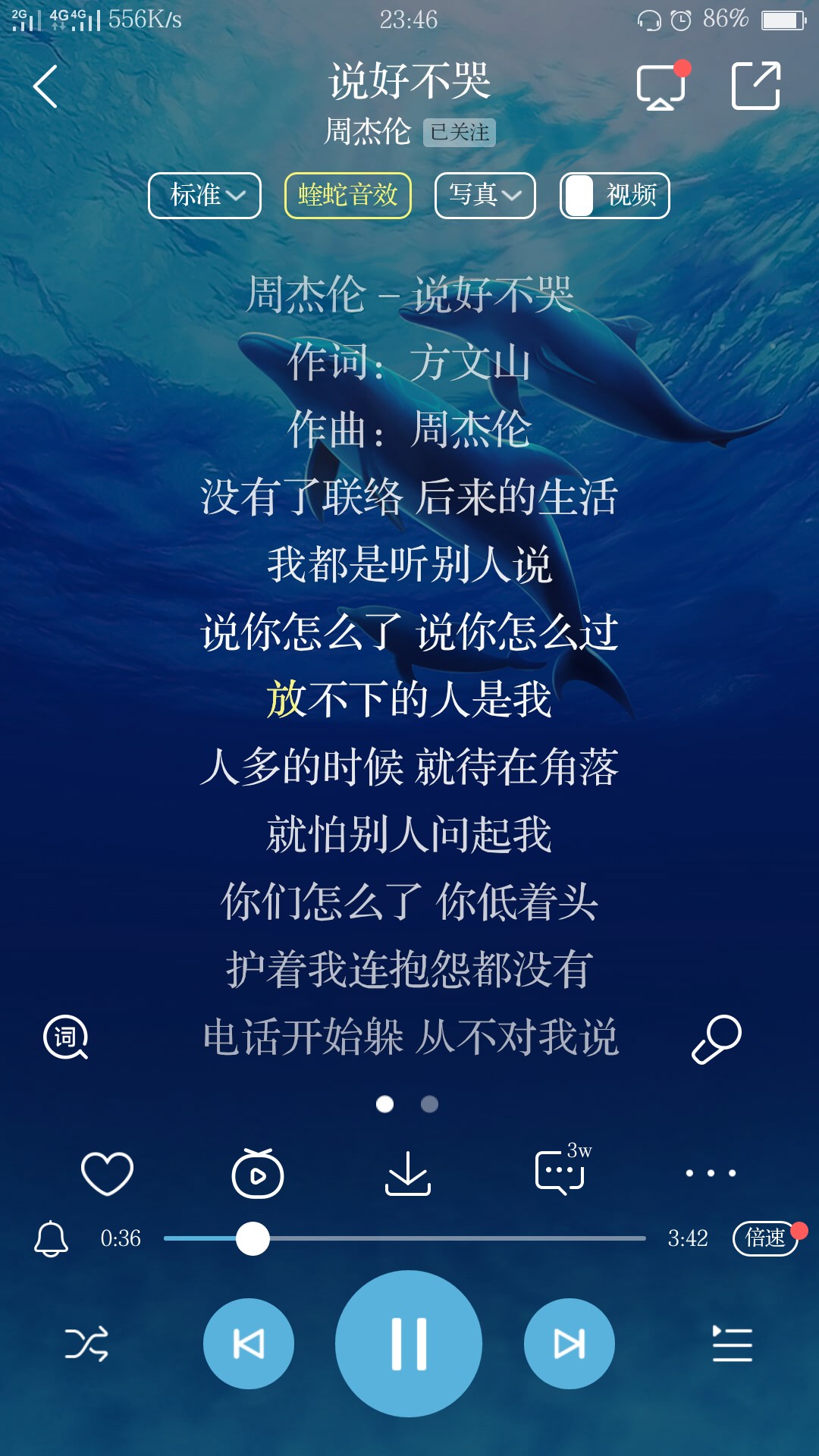
Task: Skip to the next track
Action: tap(570, 1344)
